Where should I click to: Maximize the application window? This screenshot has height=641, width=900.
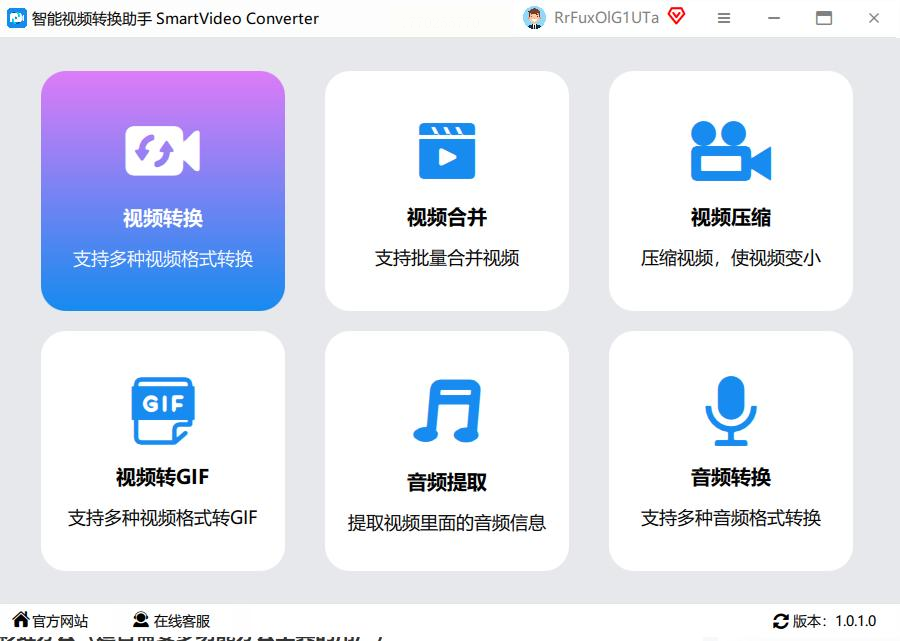824,18
